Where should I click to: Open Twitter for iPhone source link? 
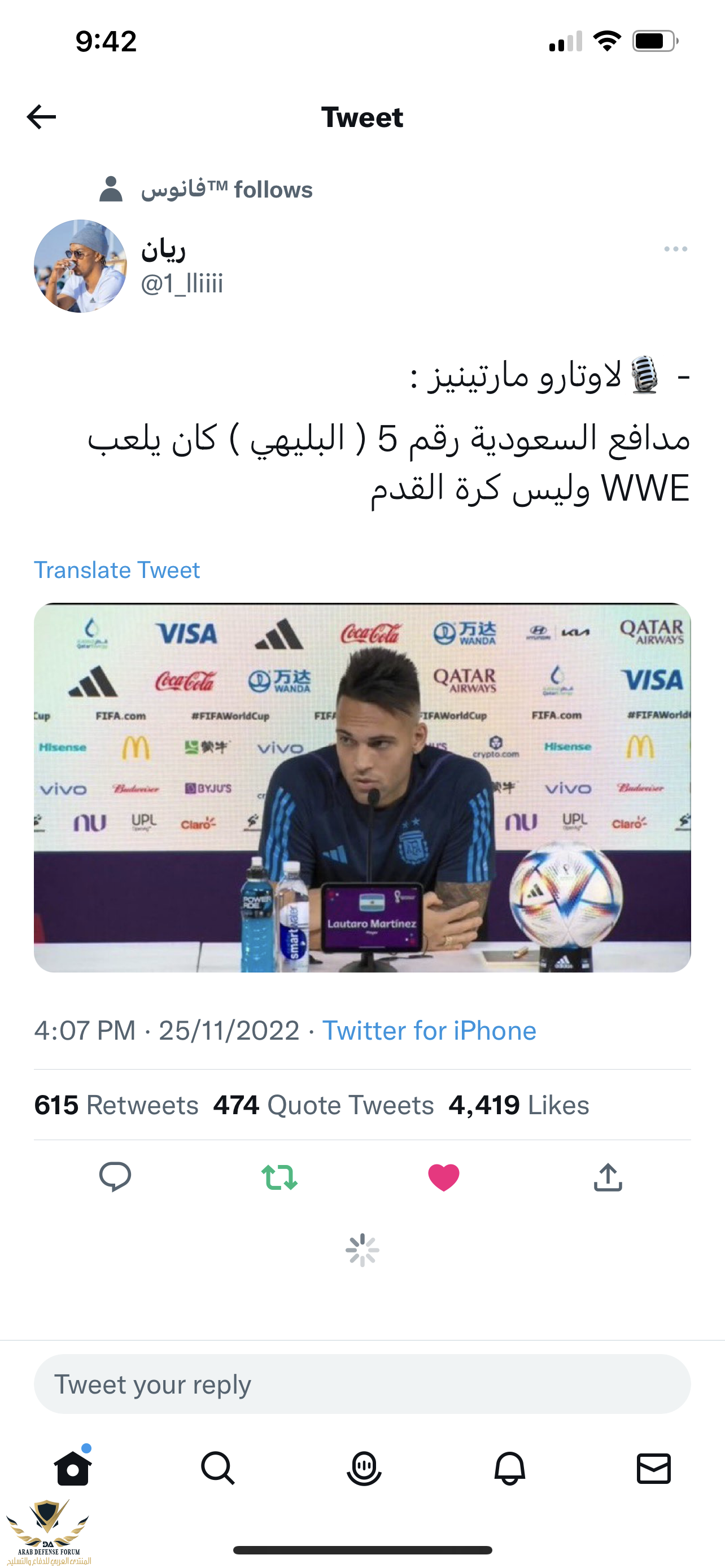(429, 1031)
